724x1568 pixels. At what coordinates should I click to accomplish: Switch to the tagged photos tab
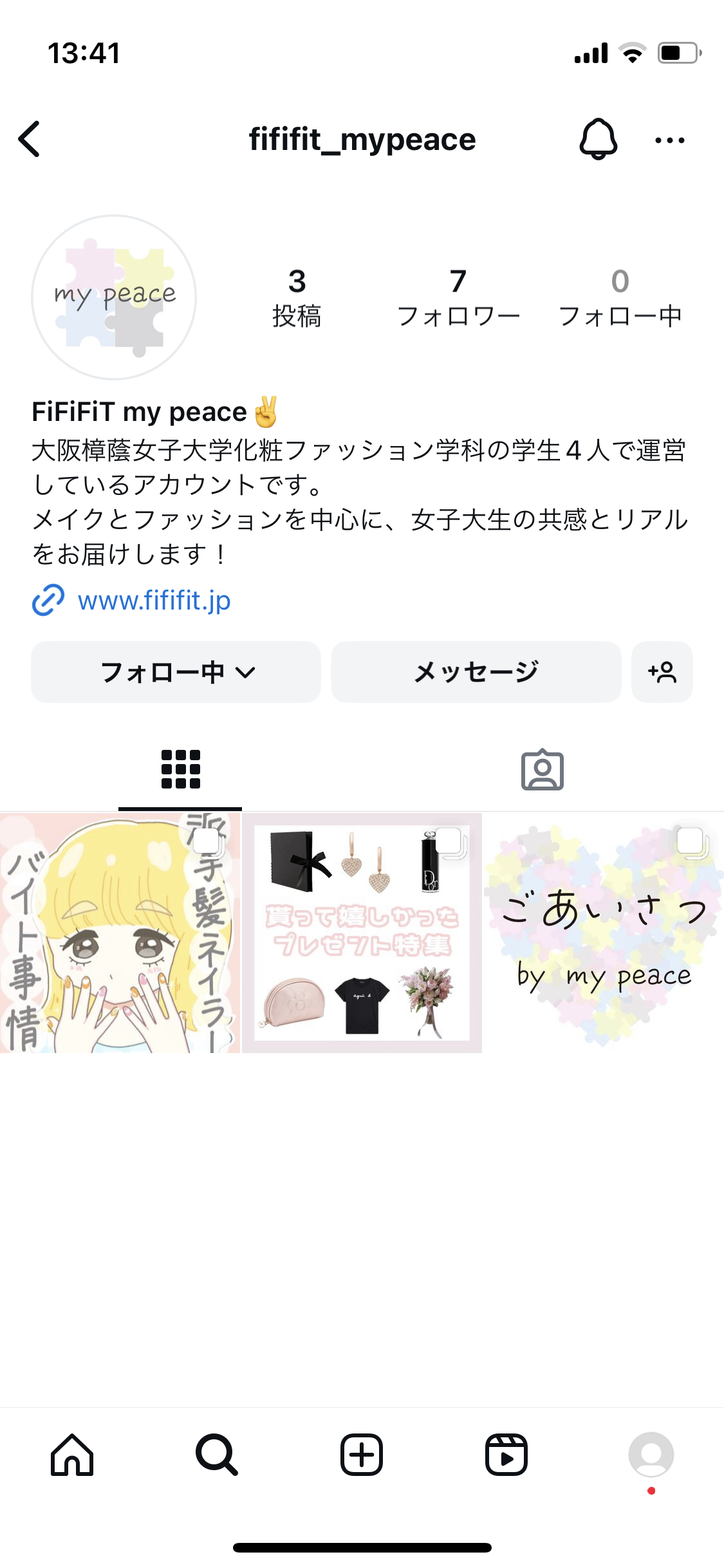[542, 769]
